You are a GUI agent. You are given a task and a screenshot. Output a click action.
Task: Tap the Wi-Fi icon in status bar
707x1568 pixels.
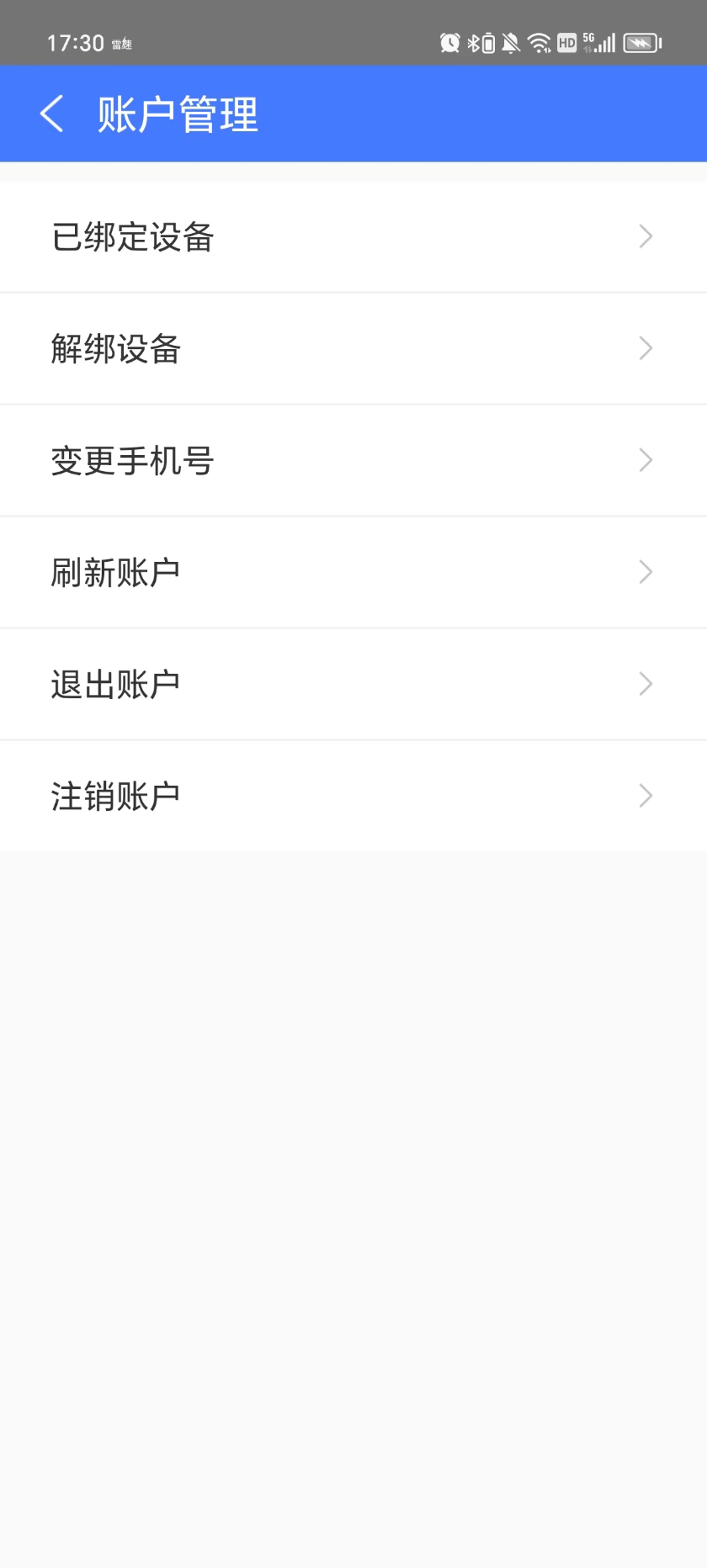[541, 42]
